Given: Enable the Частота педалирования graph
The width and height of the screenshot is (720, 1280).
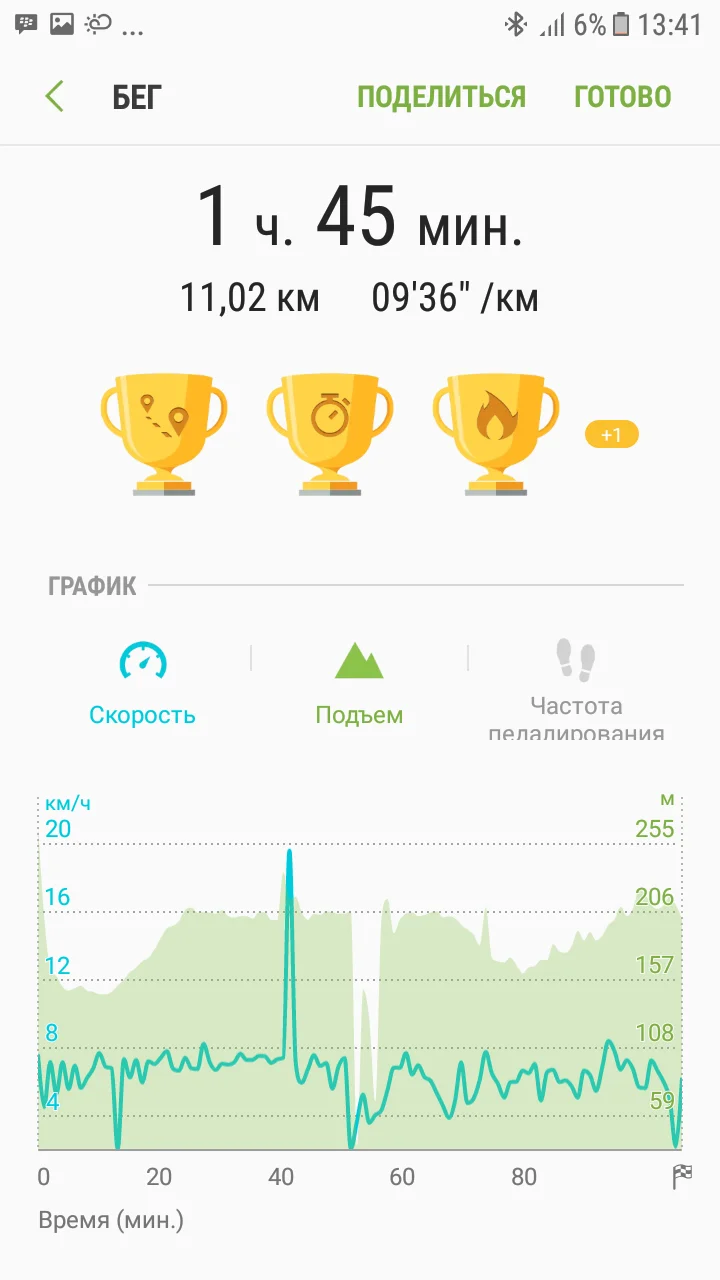Looking at the screenshot, I should pos(576,688).
